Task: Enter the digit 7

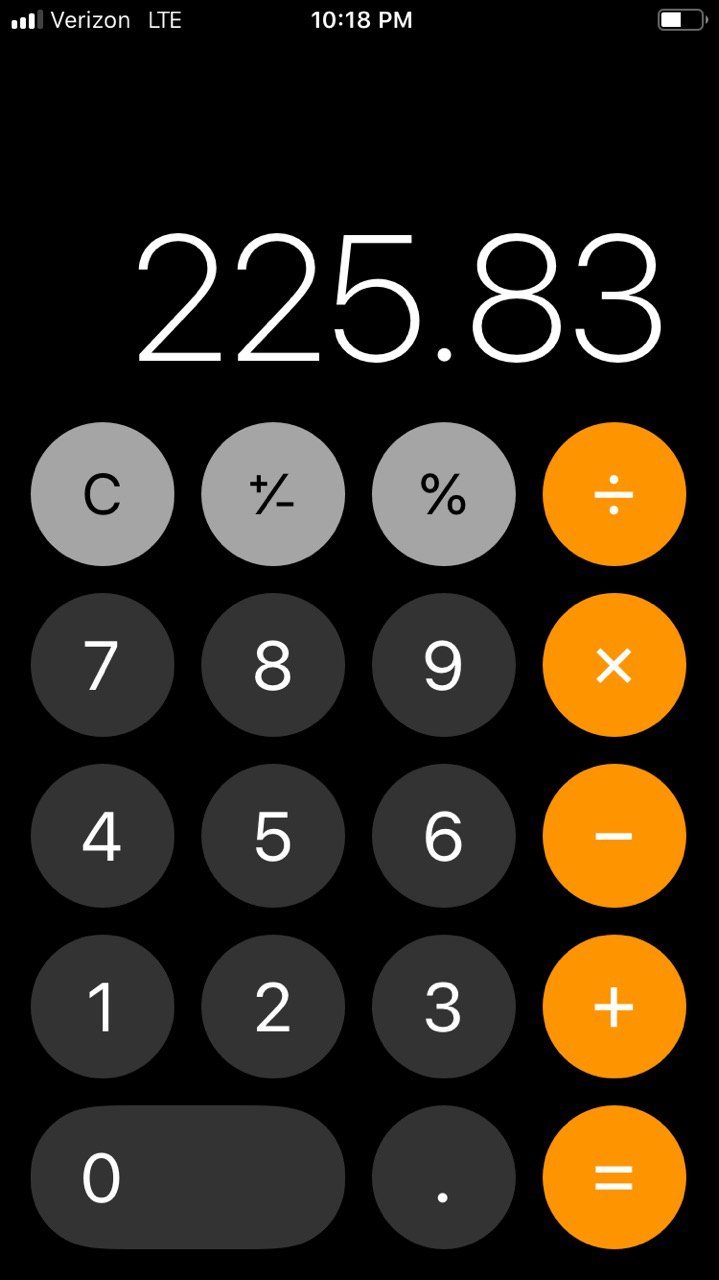Action: [102, 665]
